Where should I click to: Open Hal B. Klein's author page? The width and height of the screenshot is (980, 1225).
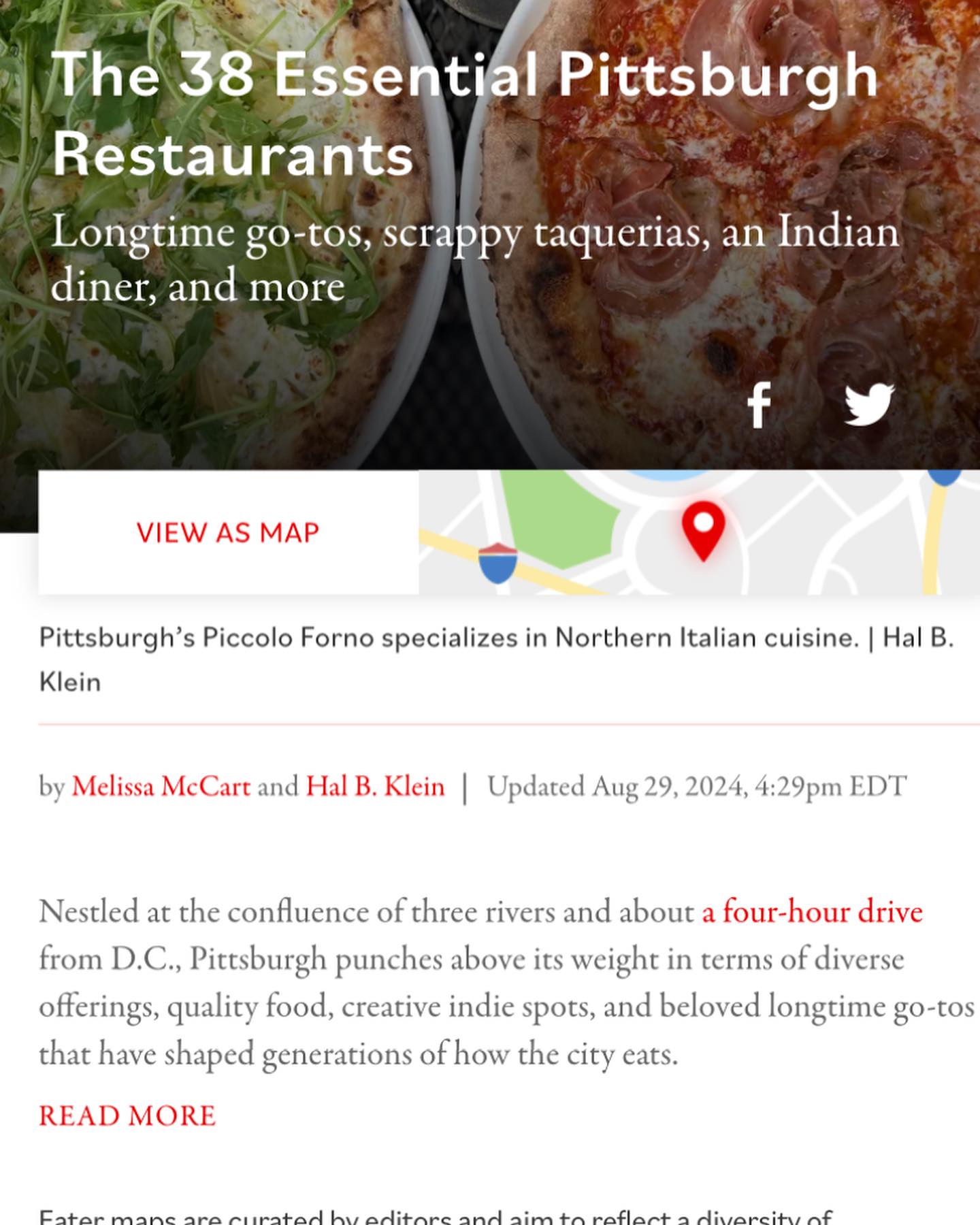(375, 787)
